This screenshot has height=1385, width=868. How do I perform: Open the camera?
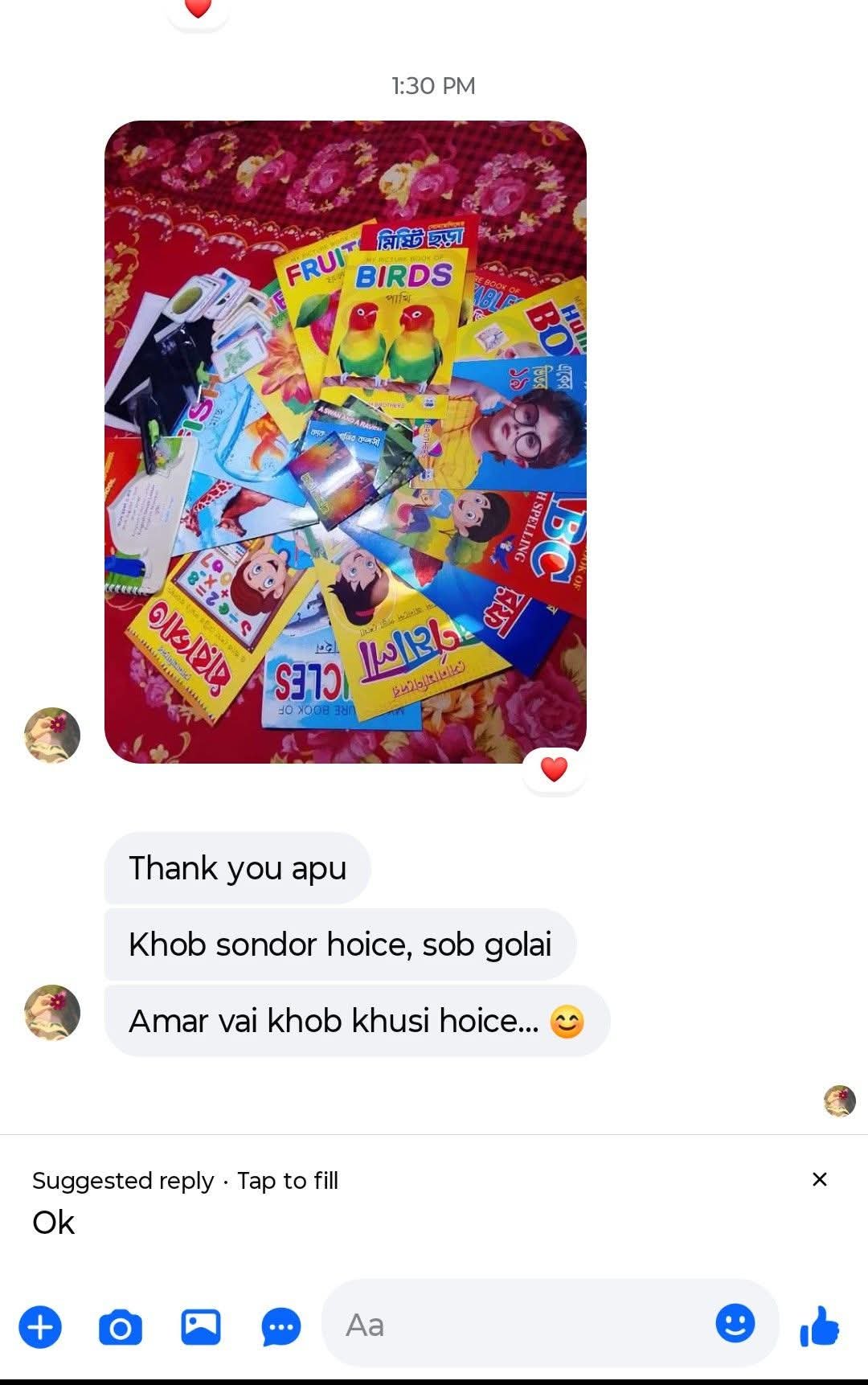tap(121, 1326)
